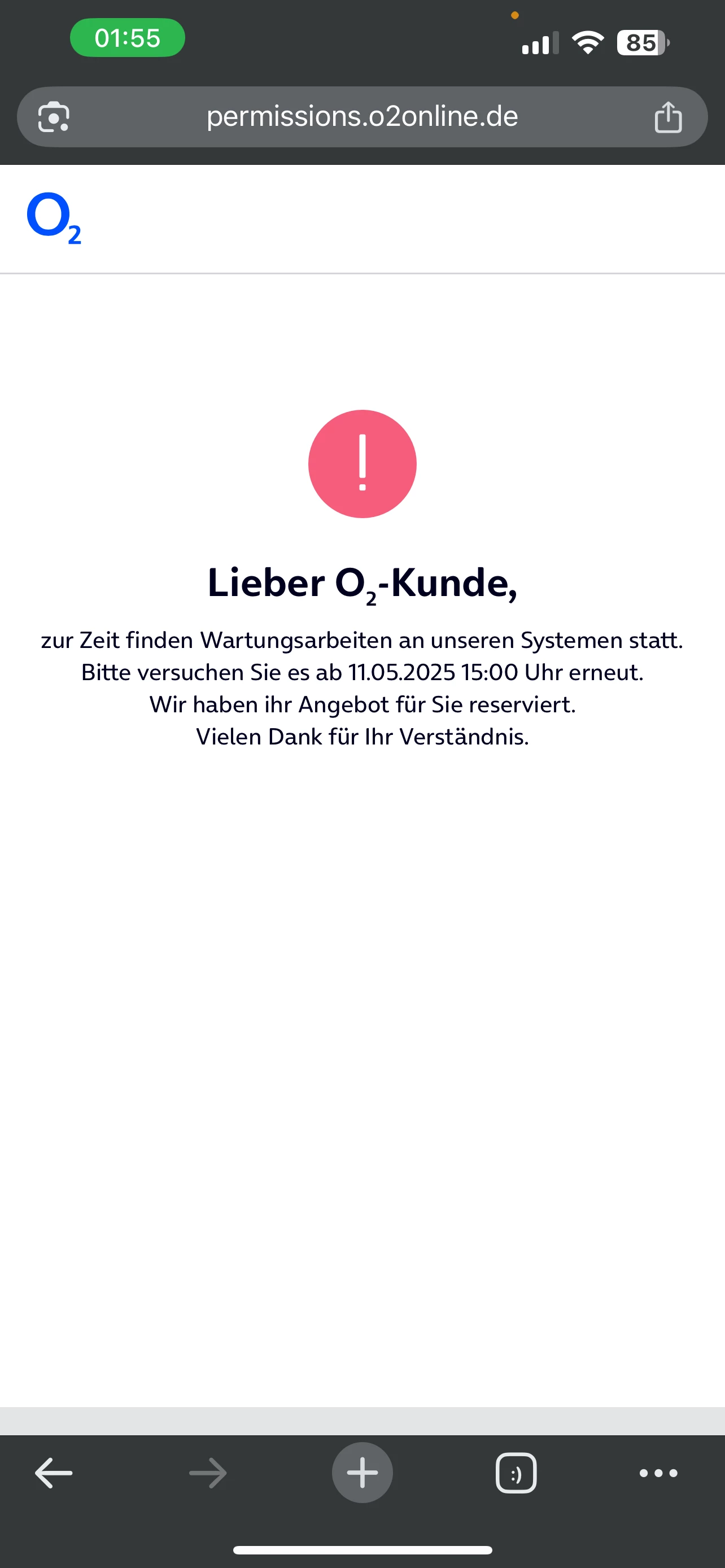The height and width of the screenshot is (1568, 725).
Task: Go back to the previous page
Action: tap(54, 1473)
